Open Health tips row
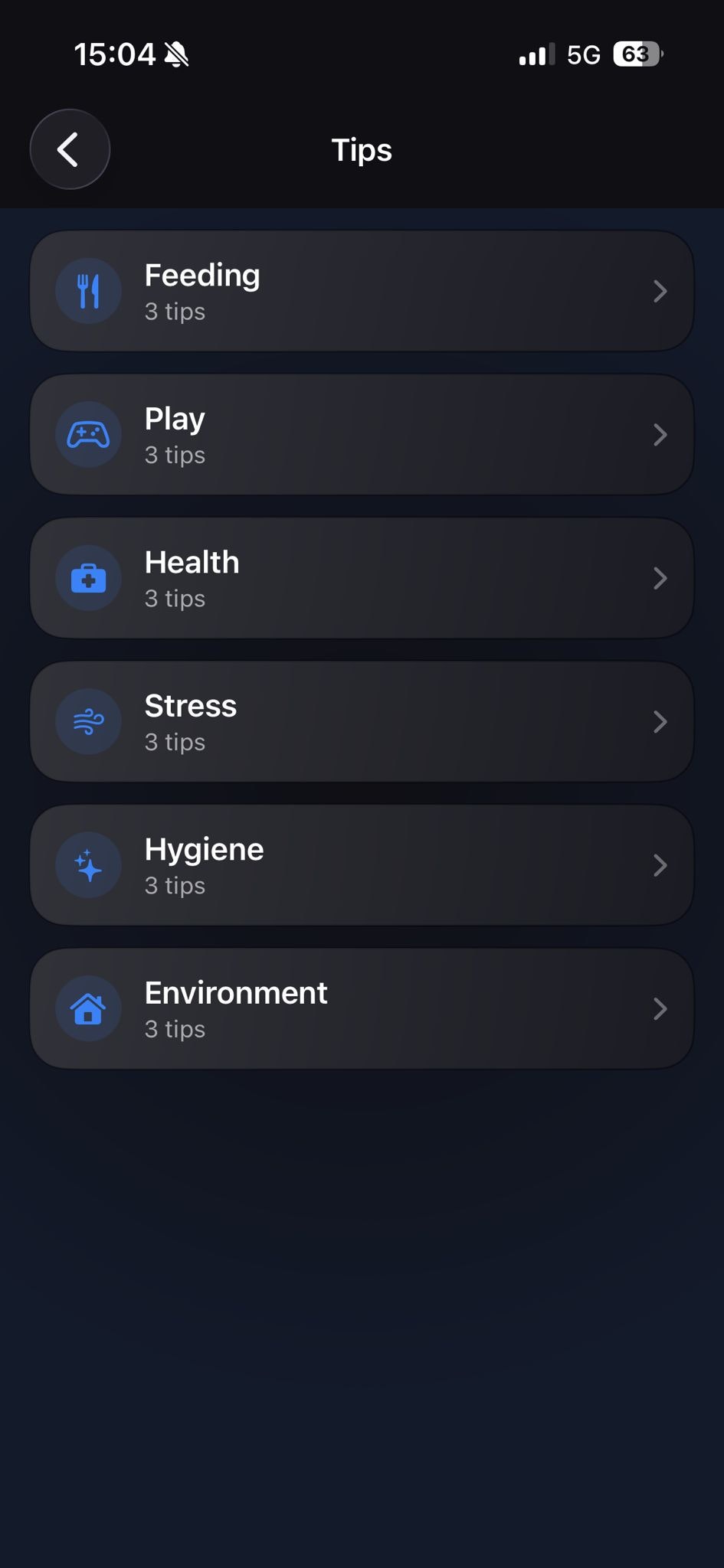 [362, 579]
